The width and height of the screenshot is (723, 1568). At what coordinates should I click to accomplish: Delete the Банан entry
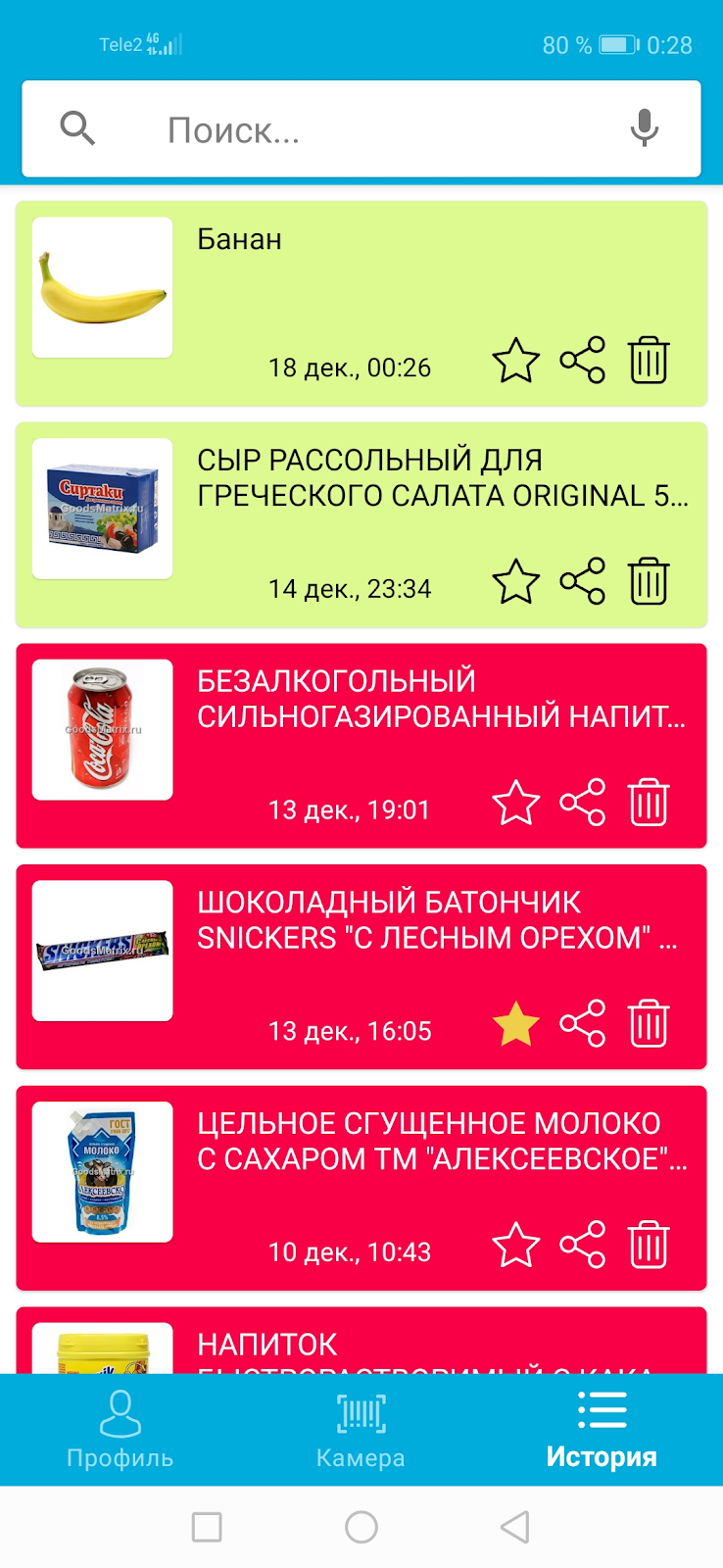(649, 361)
